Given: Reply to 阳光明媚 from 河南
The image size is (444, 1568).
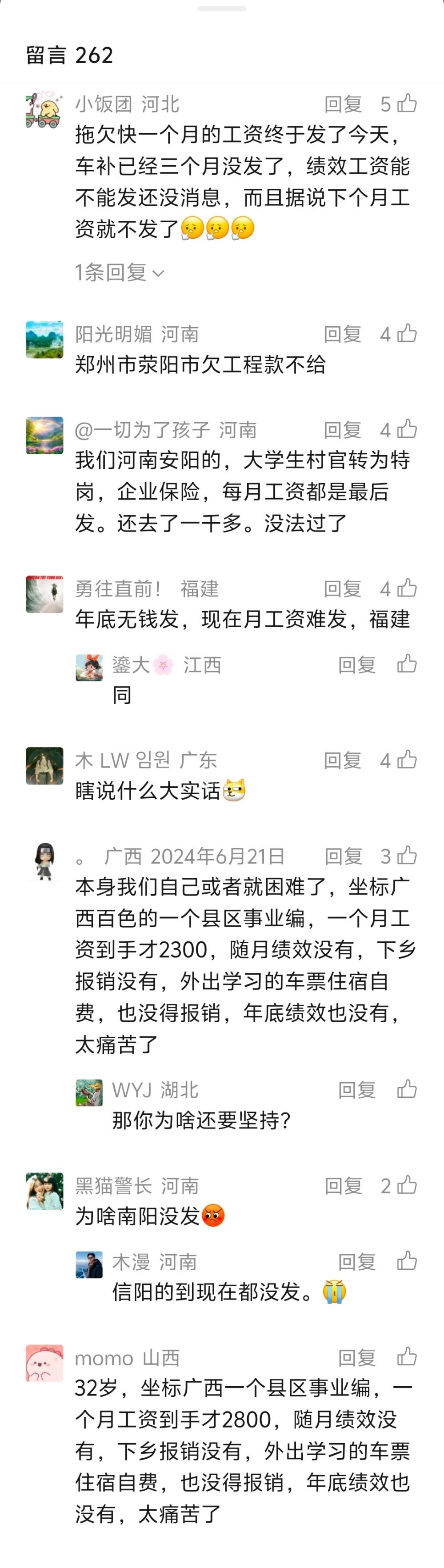Looking at the screenshot, I should tap(342, 334).
